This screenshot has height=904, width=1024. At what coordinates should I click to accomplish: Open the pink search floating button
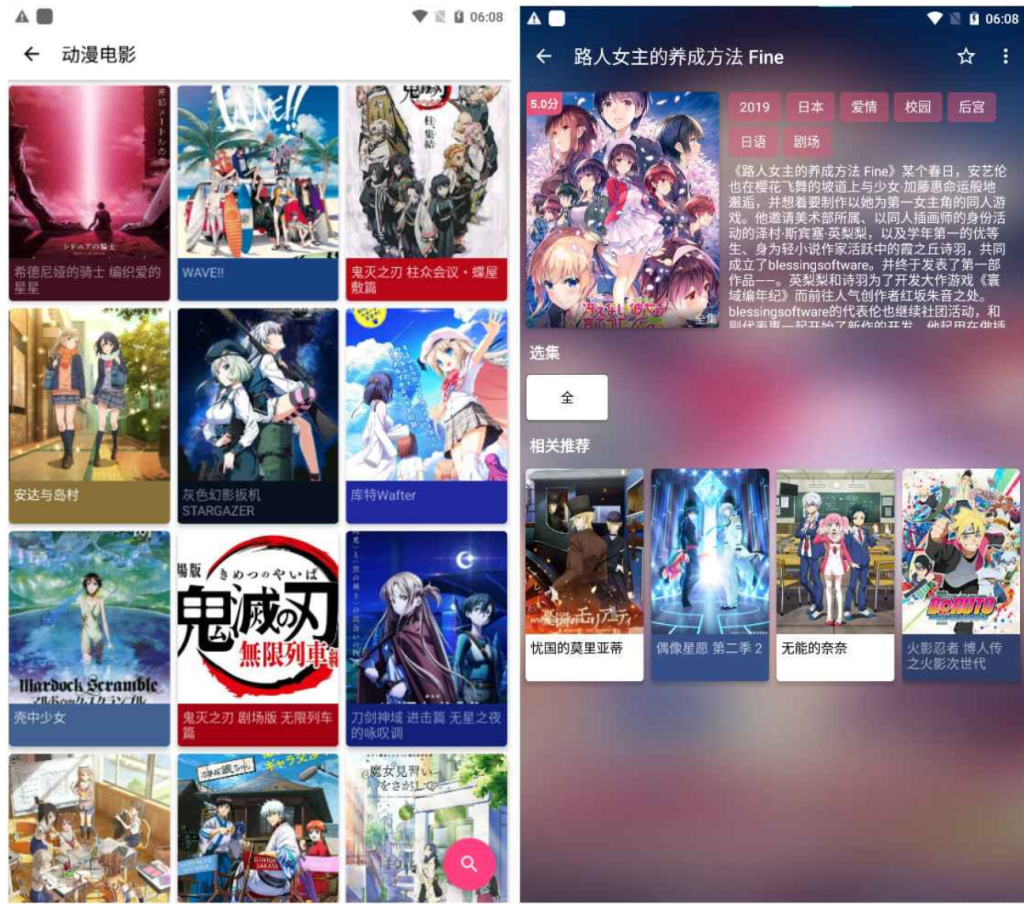(469, 863)
